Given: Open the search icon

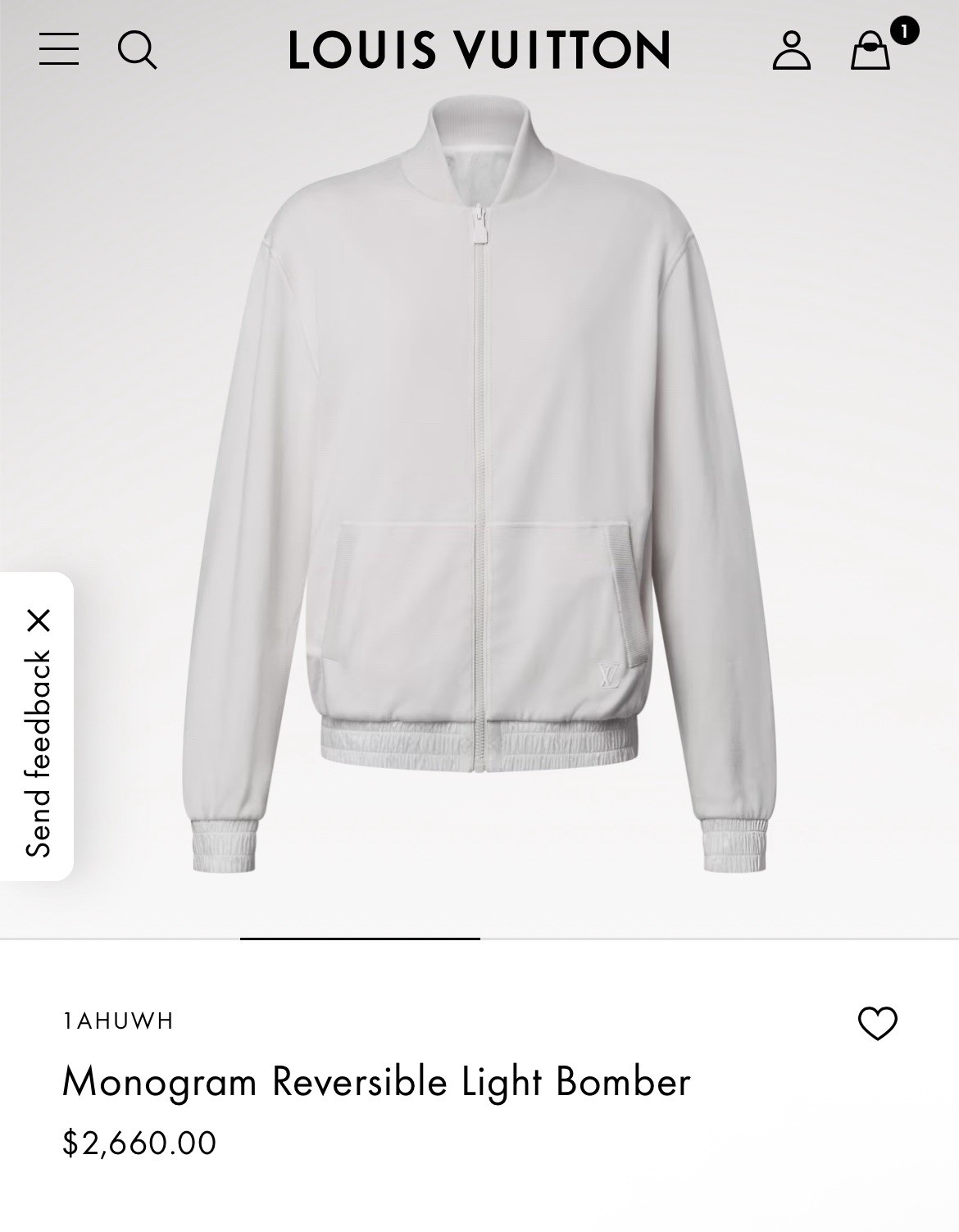Looking at the screenshot, I should pyautogui.click(x=137, y=49).
